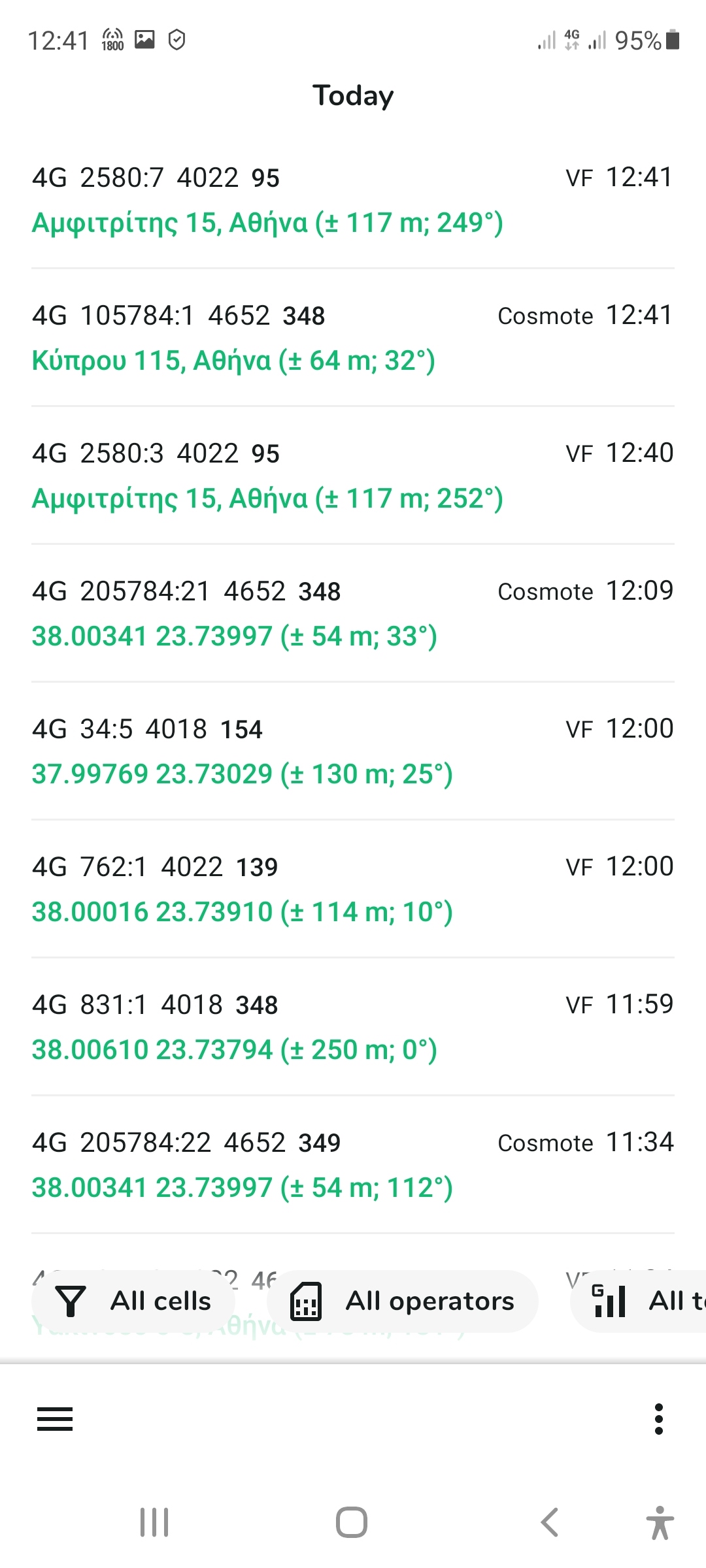The width and height of the screenshot is (706, 1568).
Task: Open recent apps from navigation bar
Action: click(x=154, y=1522)
